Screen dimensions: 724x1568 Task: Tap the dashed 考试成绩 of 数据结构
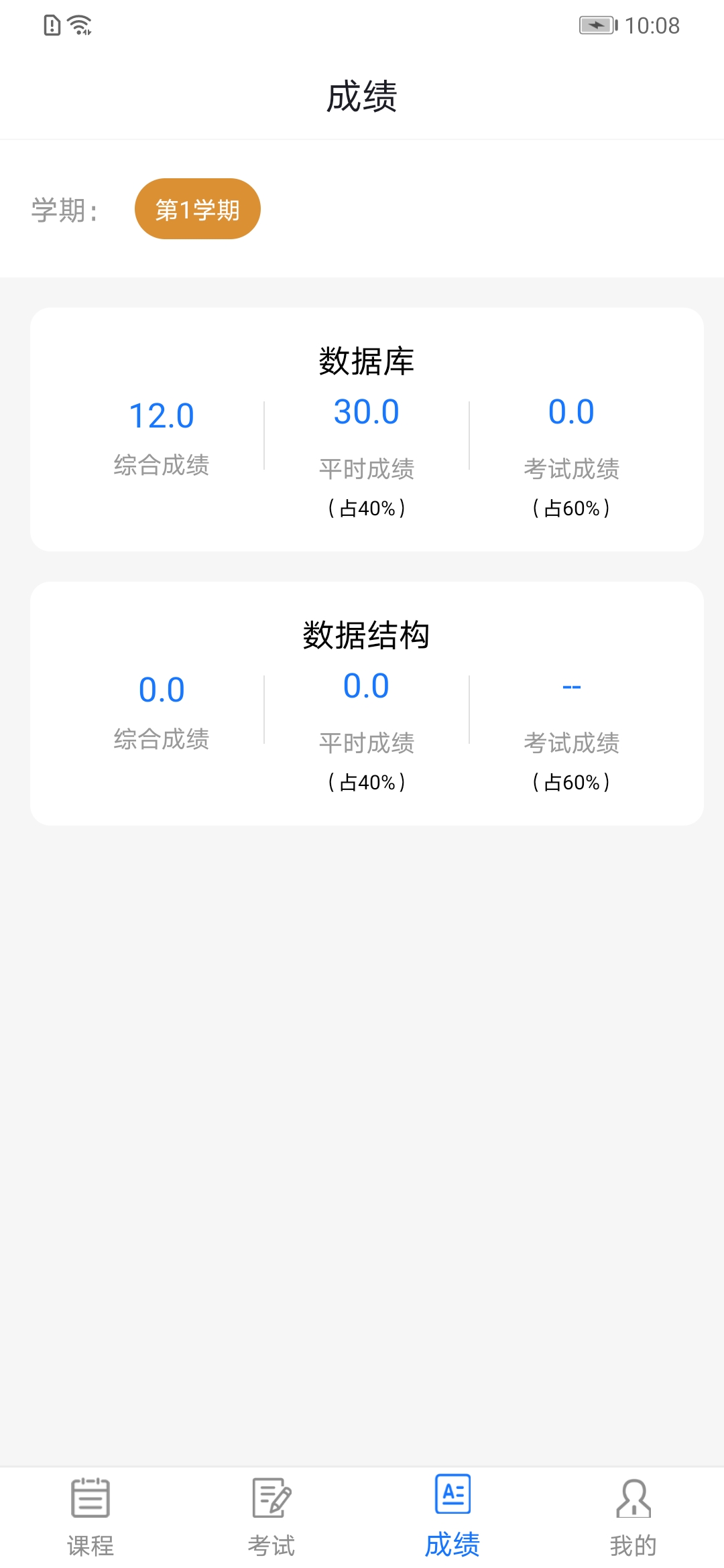[570, 685]
